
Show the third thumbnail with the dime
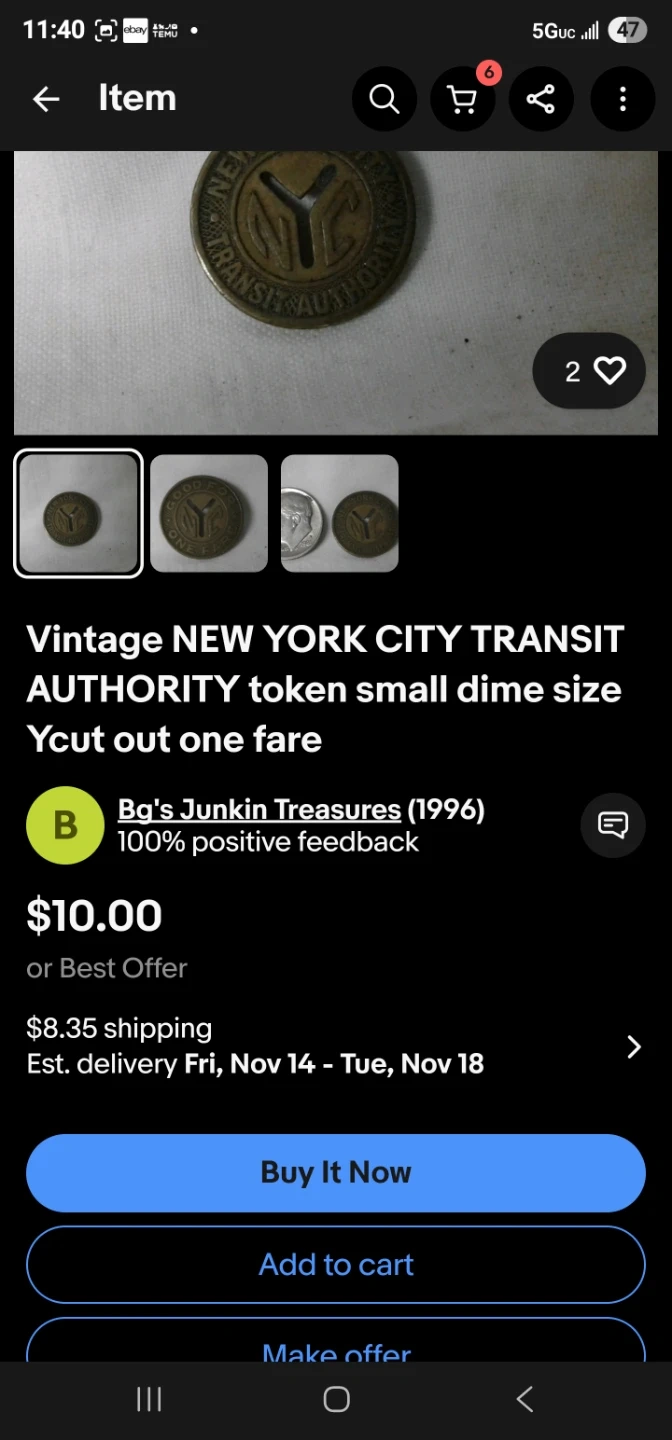point(340,513)
